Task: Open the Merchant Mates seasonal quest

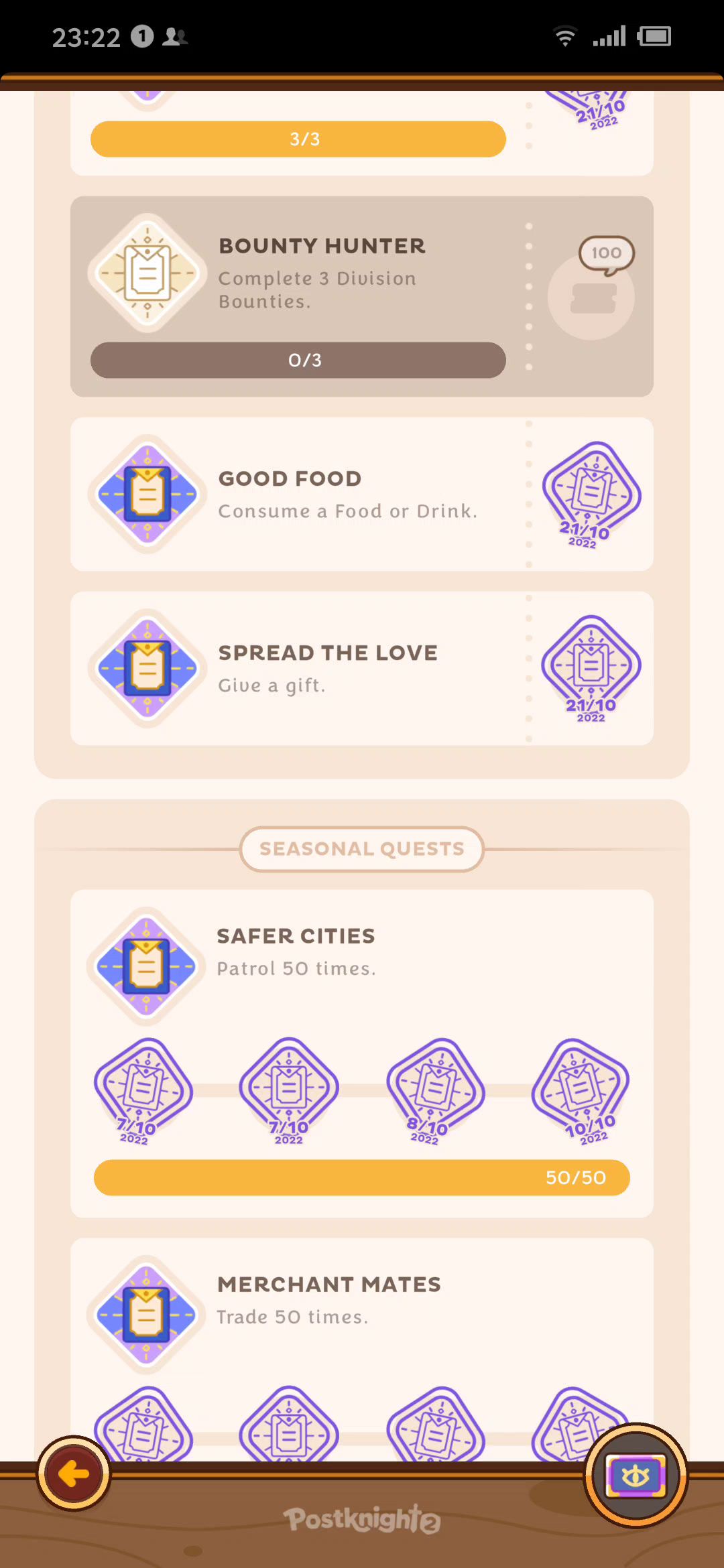Action: (x=362, y=1300)
